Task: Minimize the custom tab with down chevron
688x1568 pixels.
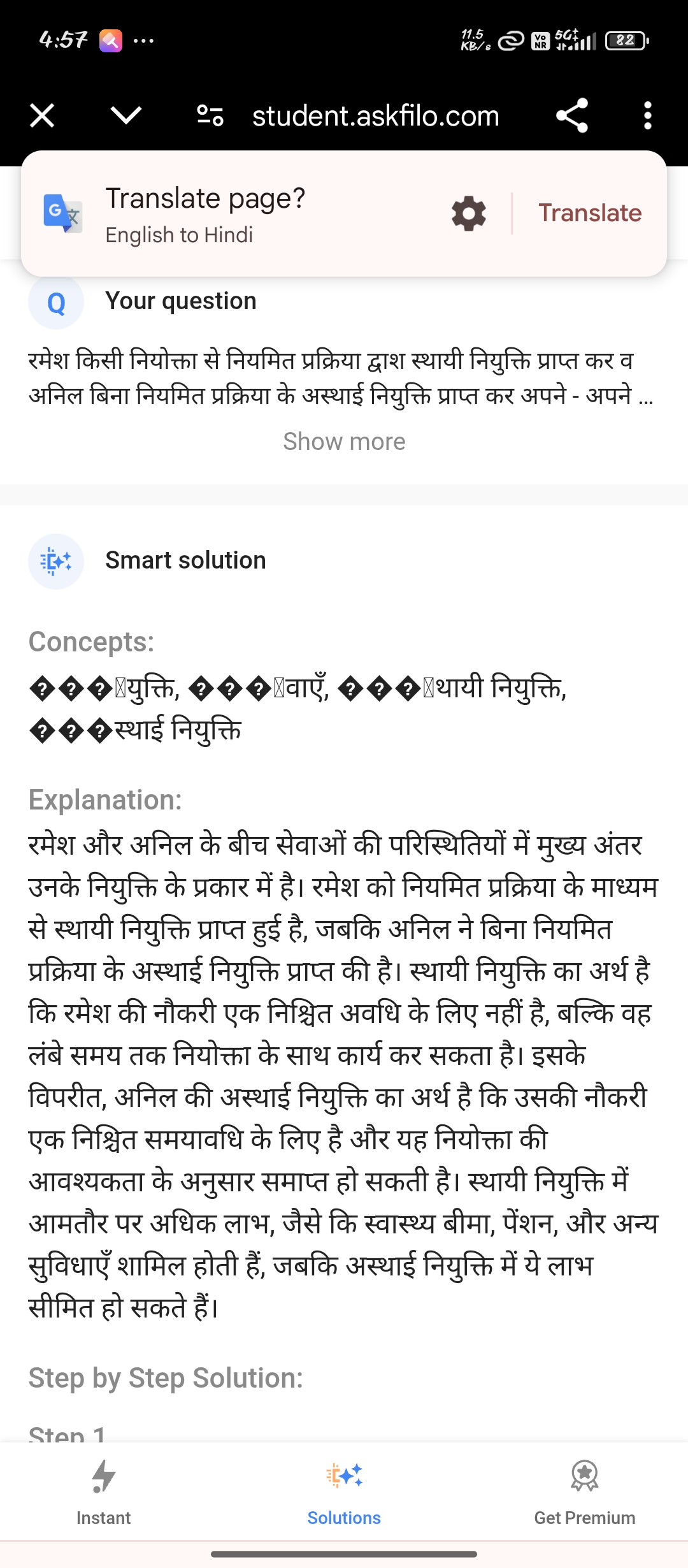Action: point(125,115)
